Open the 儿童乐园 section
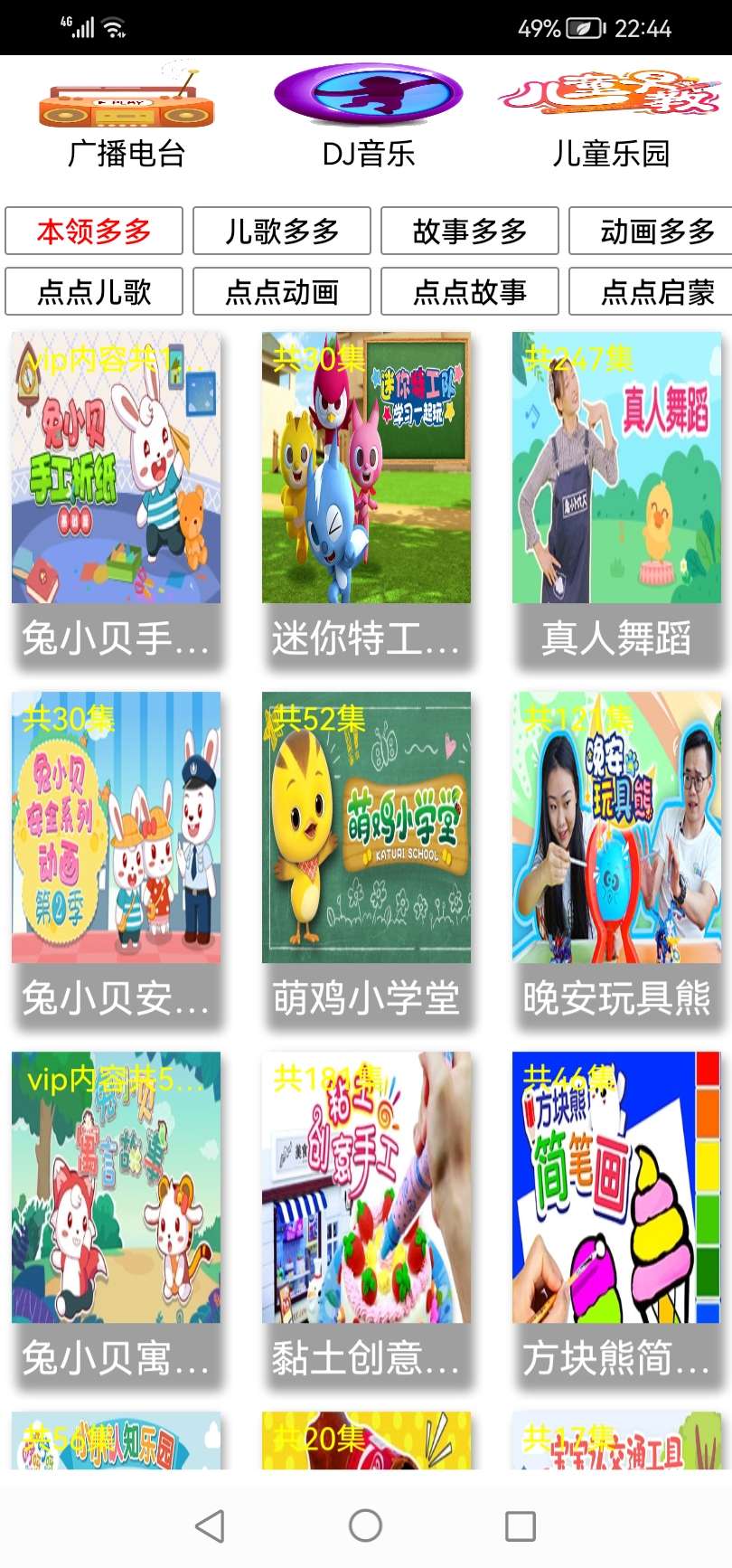732x1568 pixels. tap(611, 116)
